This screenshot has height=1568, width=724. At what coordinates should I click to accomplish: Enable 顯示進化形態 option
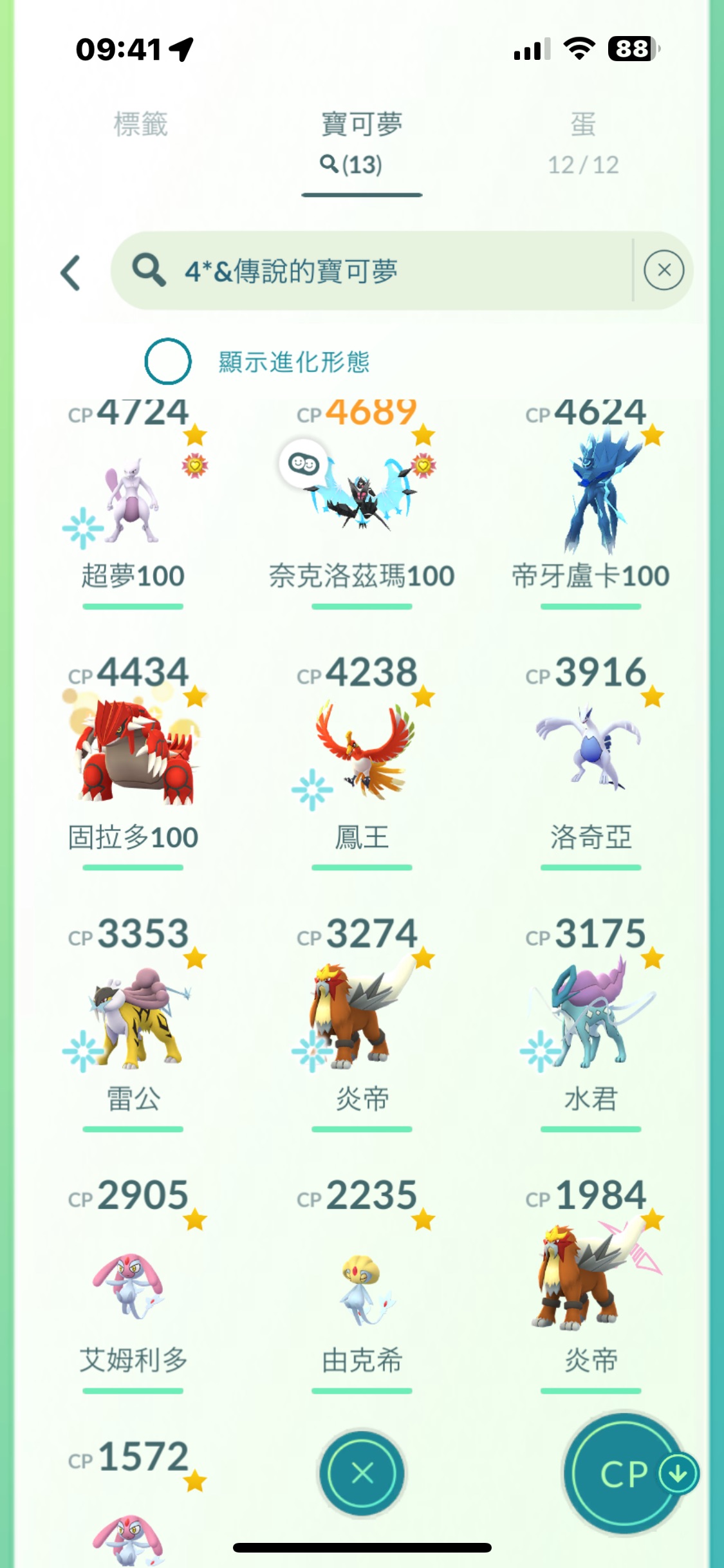[x=168, y=361]
